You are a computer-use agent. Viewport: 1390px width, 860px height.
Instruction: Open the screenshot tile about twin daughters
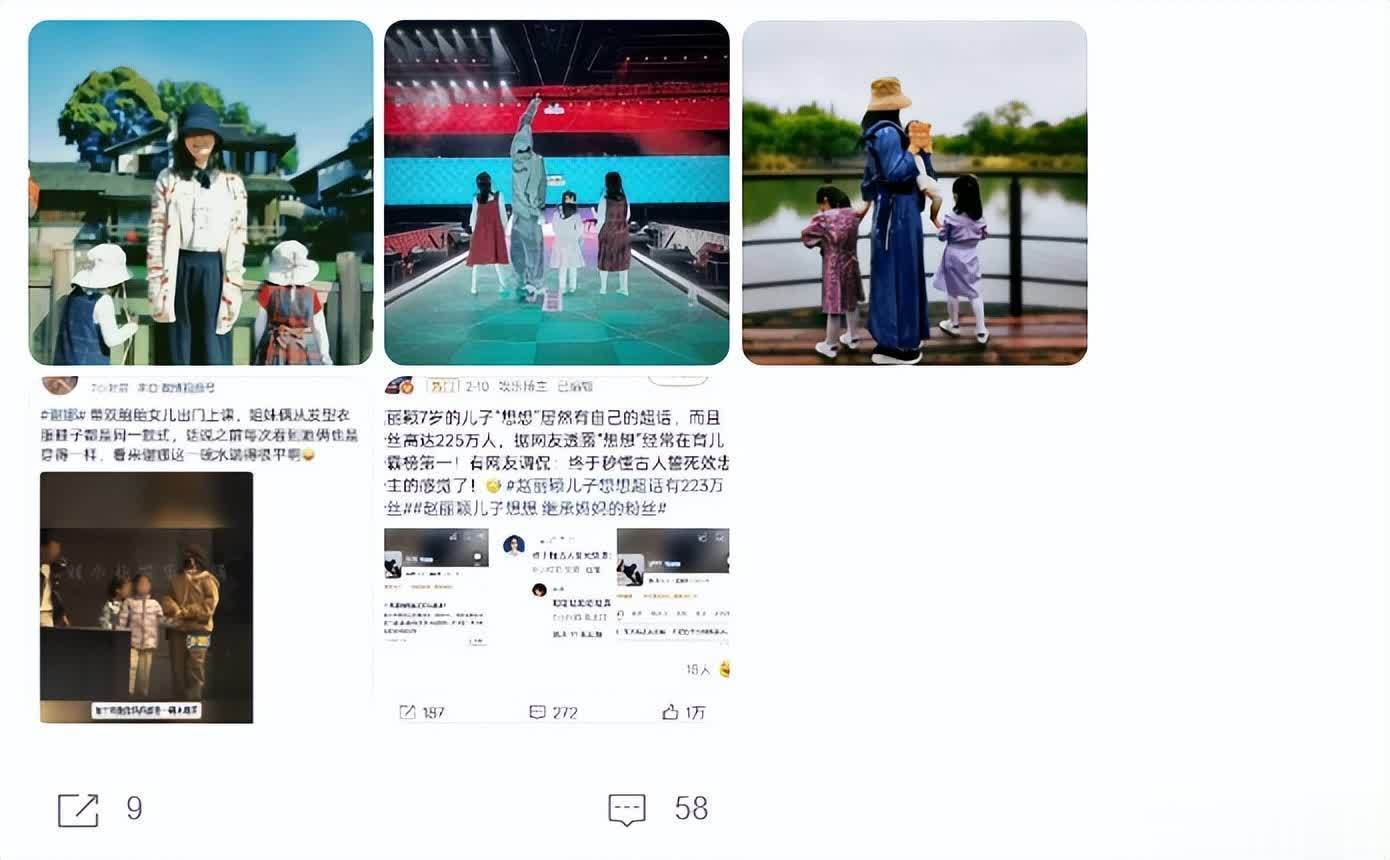tap(200, 550)
